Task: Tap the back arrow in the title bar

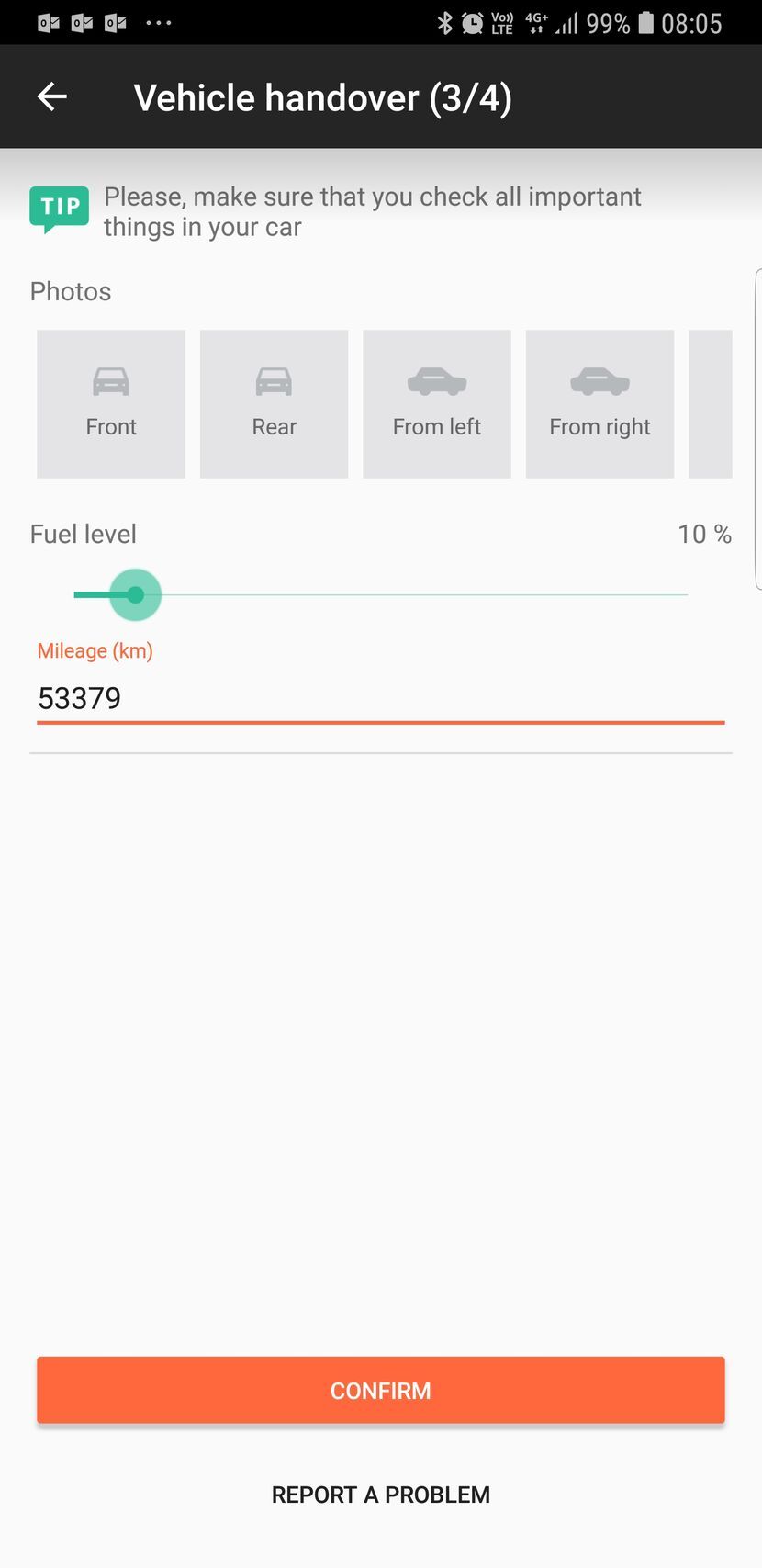Action: pos(51,96)
